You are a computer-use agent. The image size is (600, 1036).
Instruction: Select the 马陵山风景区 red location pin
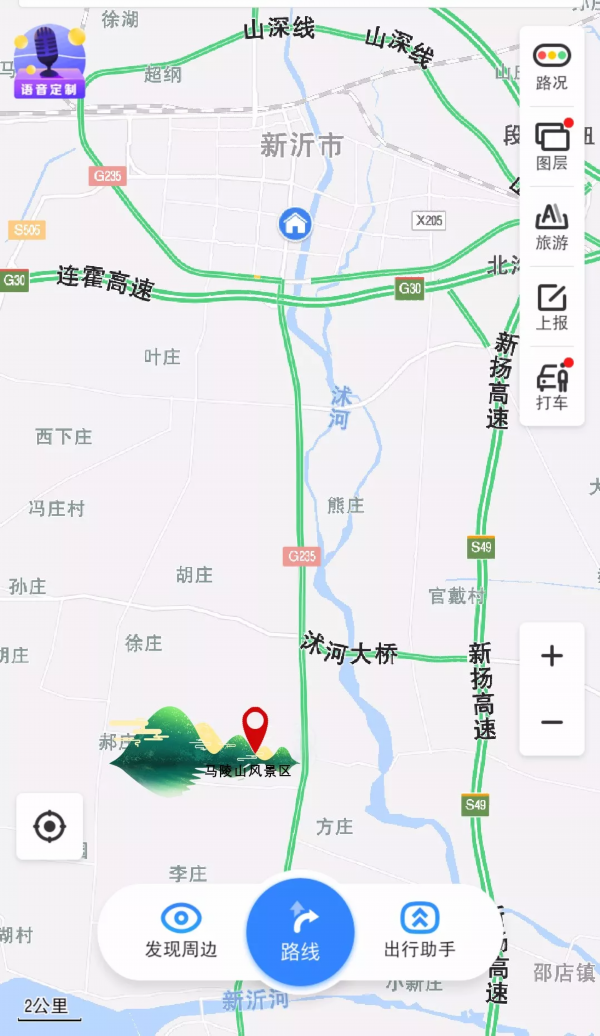pos(257,729)
